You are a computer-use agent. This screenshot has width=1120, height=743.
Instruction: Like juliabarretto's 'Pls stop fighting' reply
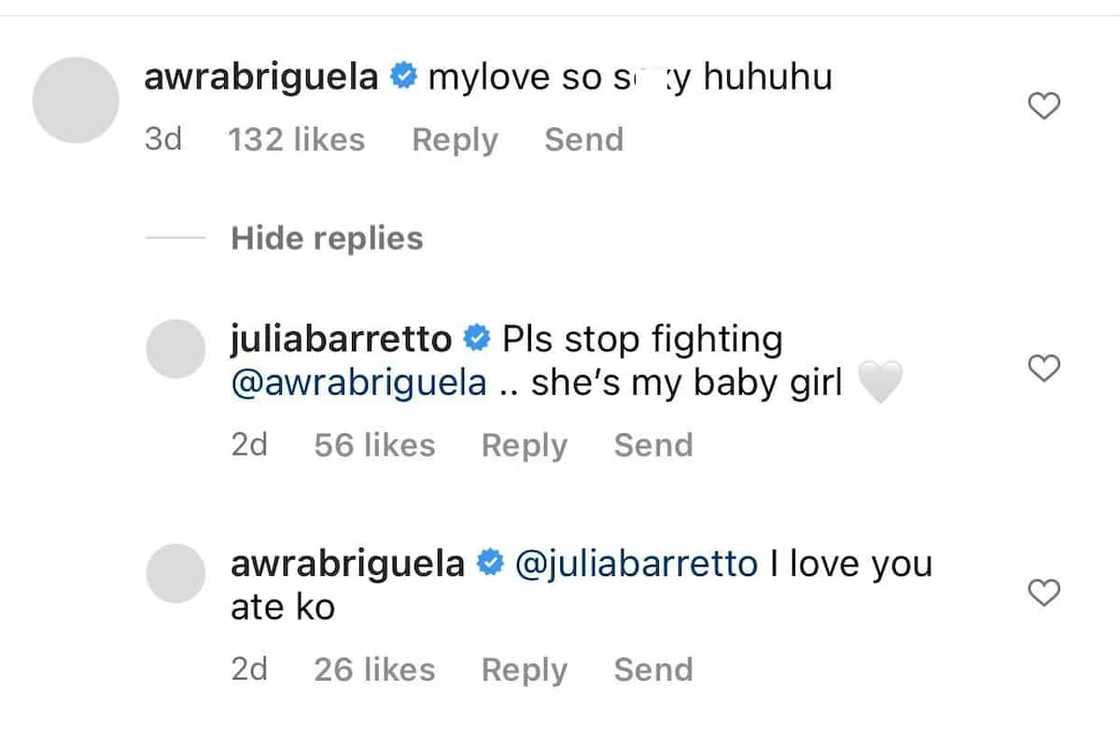1044,369
